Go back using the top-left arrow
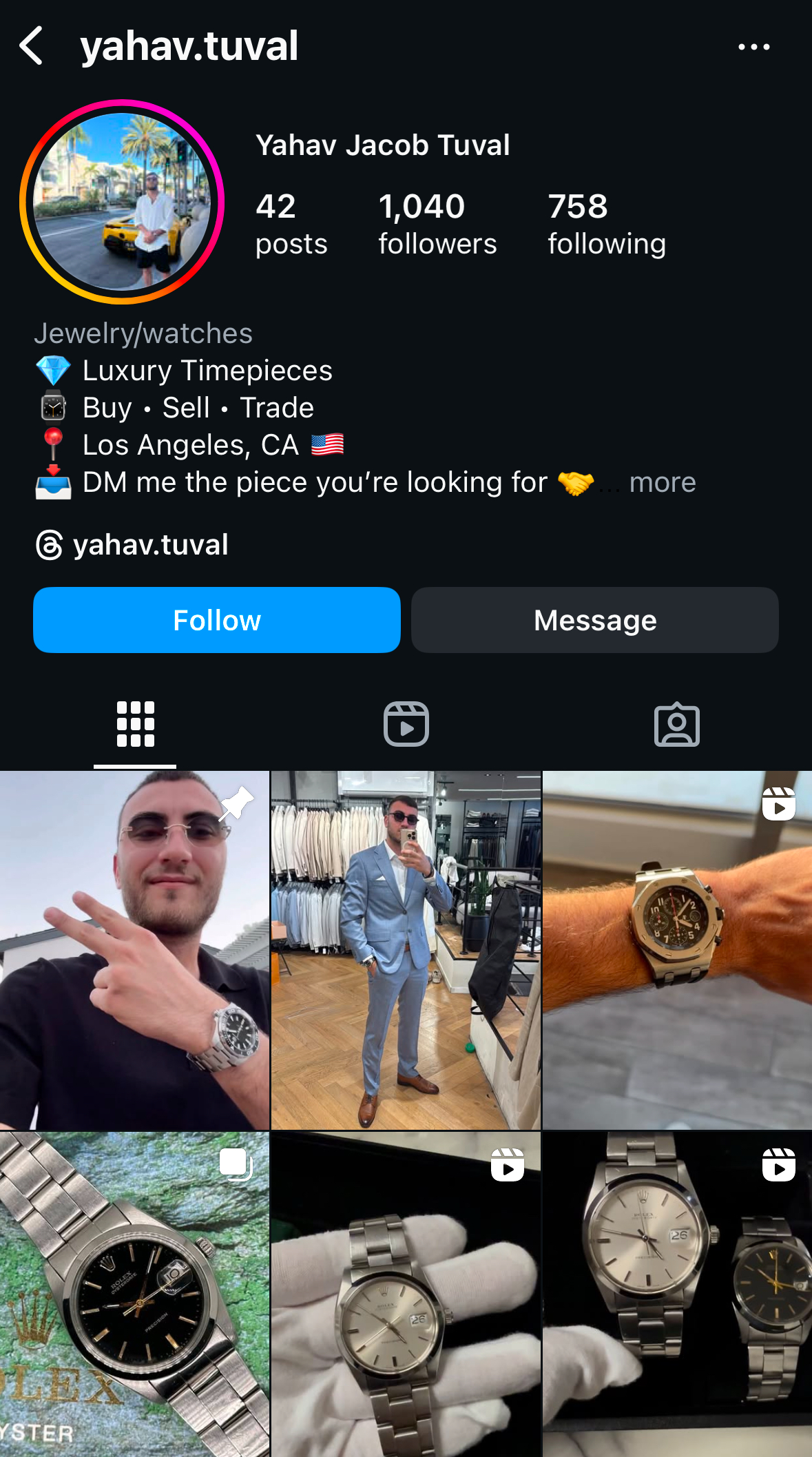 pos(32,46)
